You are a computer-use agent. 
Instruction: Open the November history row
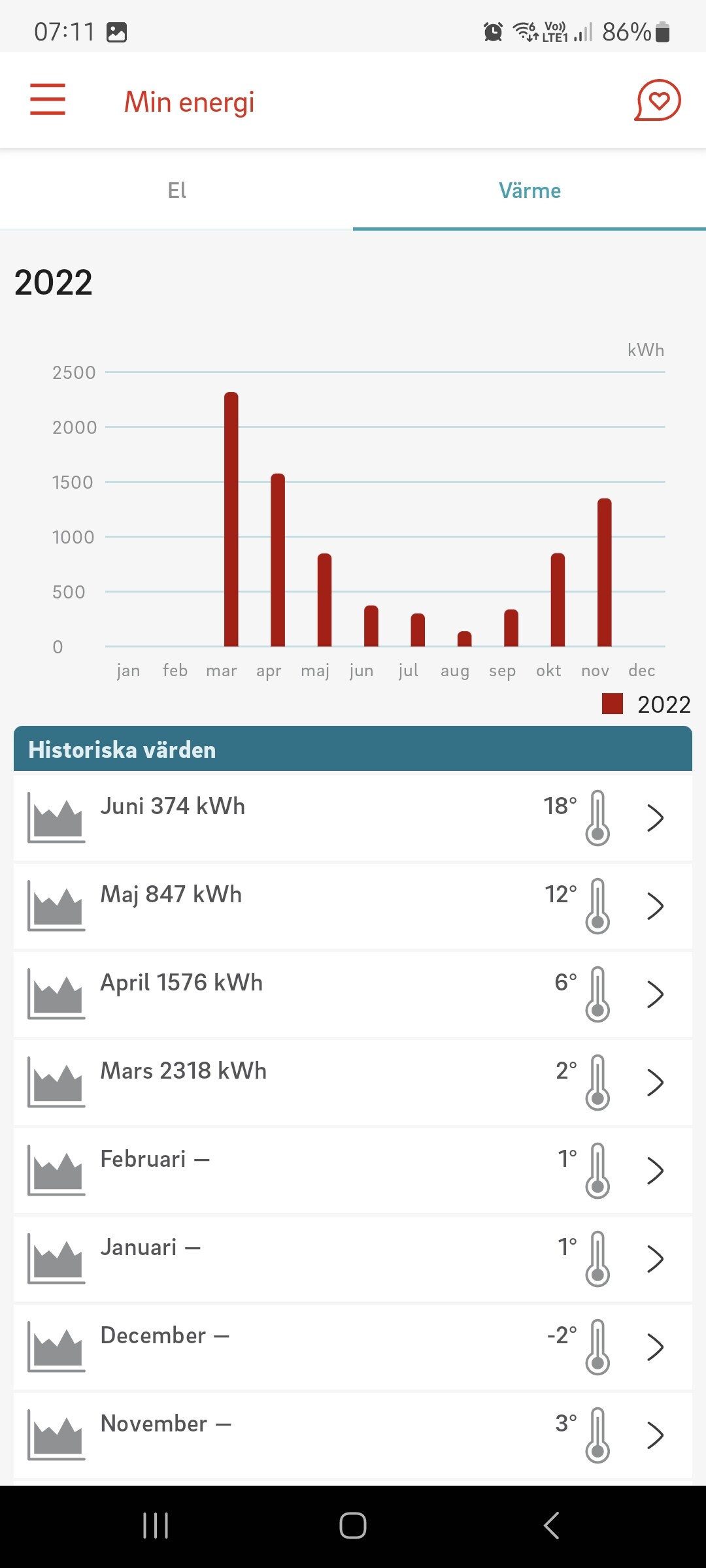353,1435
